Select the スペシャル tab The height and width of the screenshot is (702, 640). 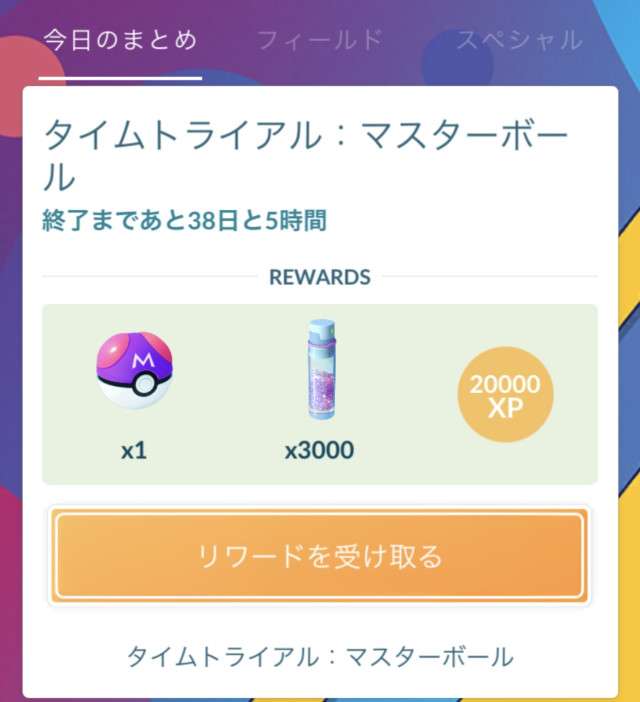pyautogui.click(x=519, y=41)
